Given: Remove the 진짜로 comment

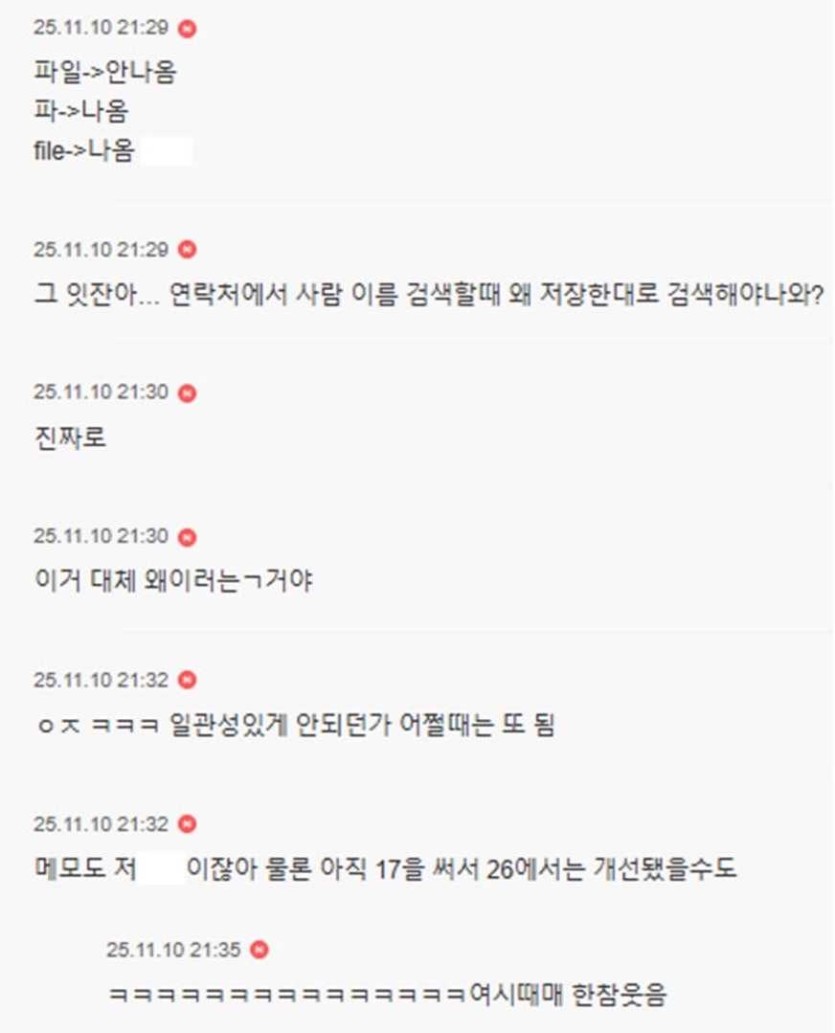Looking at the screenshot, I should click(187, 393).
